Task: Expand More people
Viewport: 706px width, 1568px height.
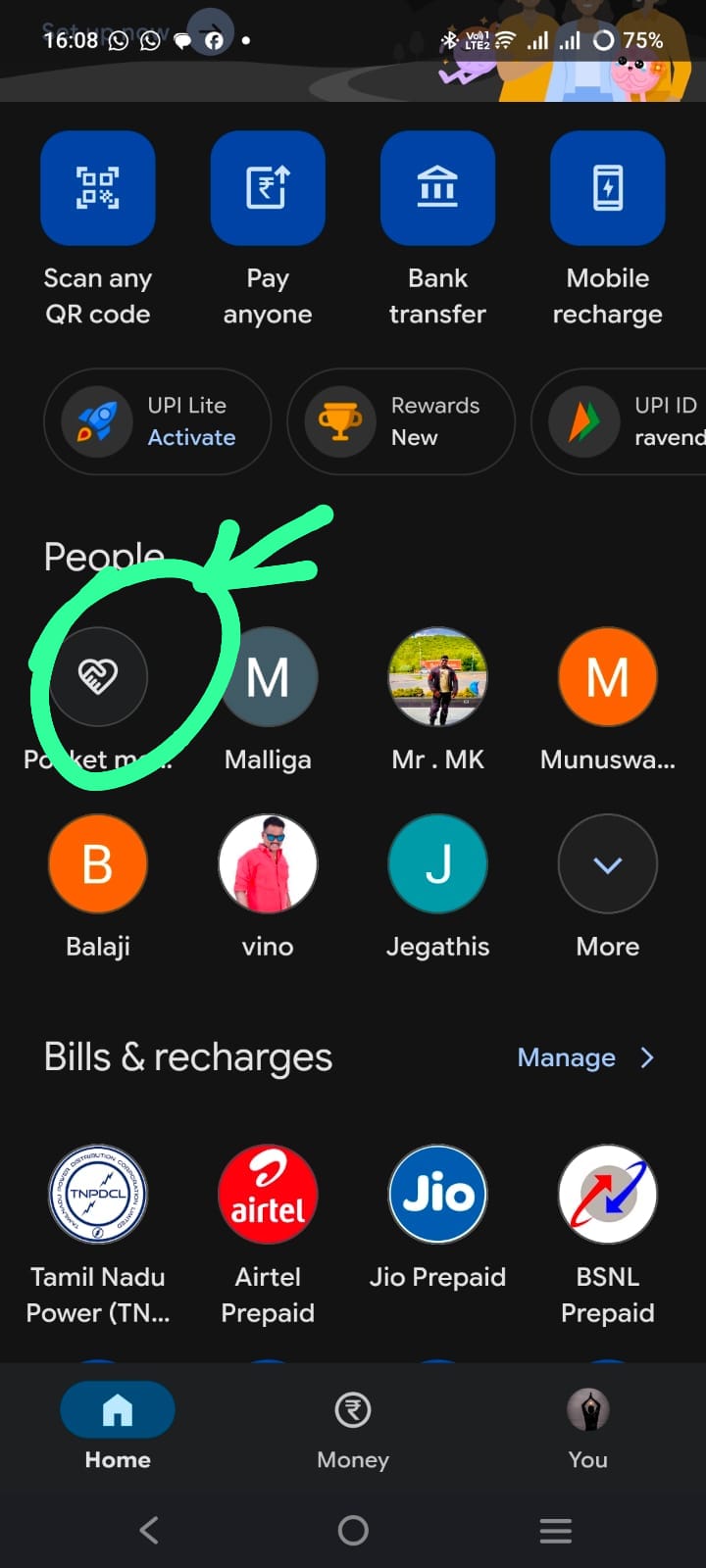Action: pyautogui.click(x=607, y=864)
